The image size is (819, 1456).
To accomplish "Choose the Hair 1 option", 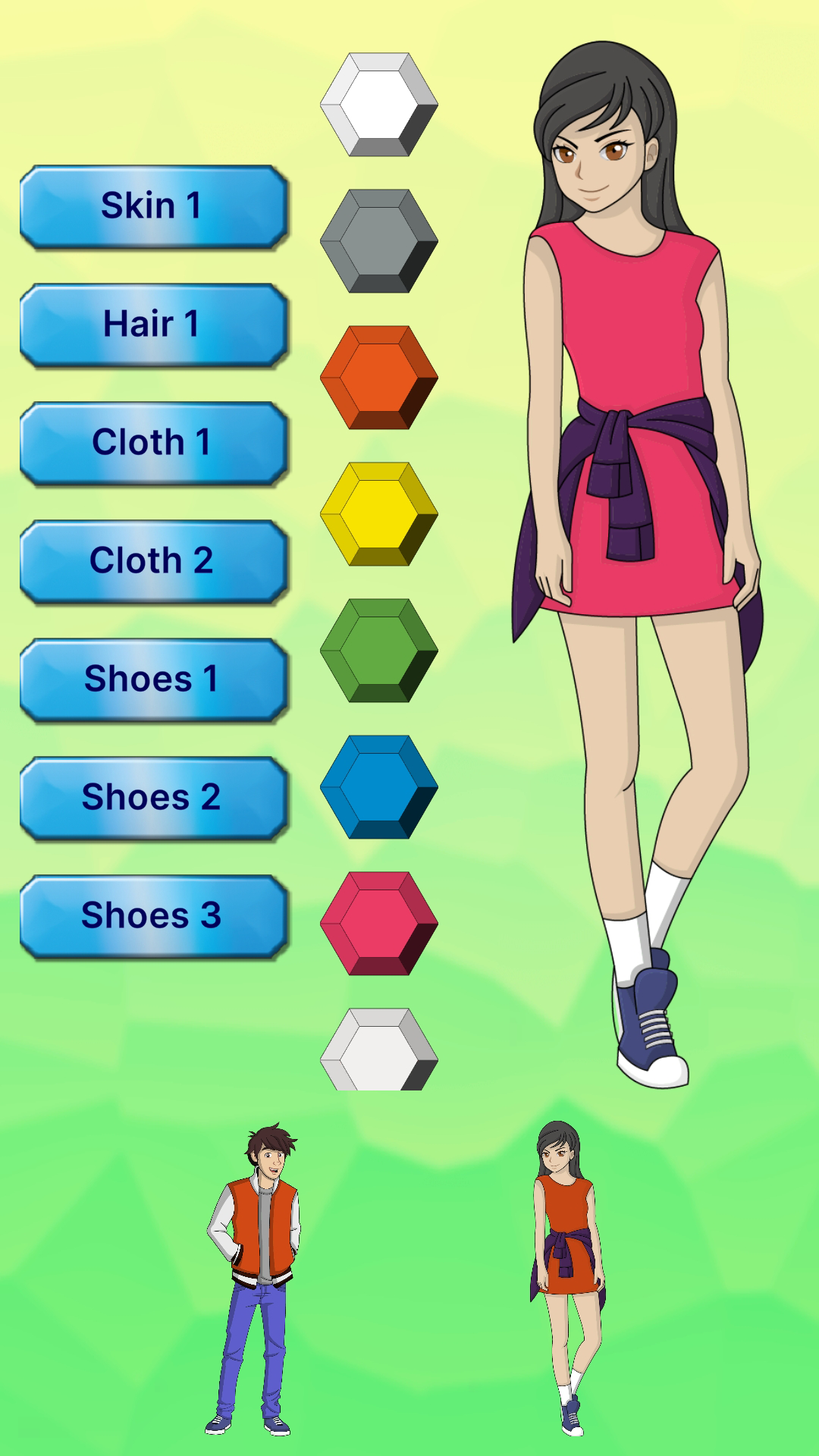I will click(152, 325).
